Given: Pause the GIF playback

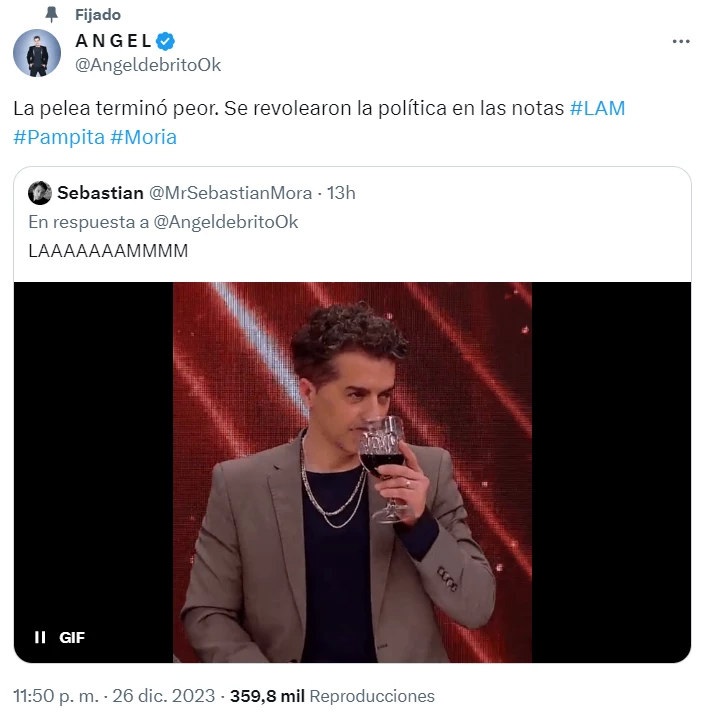Looking at the screenshot, I should click(41, 637).
